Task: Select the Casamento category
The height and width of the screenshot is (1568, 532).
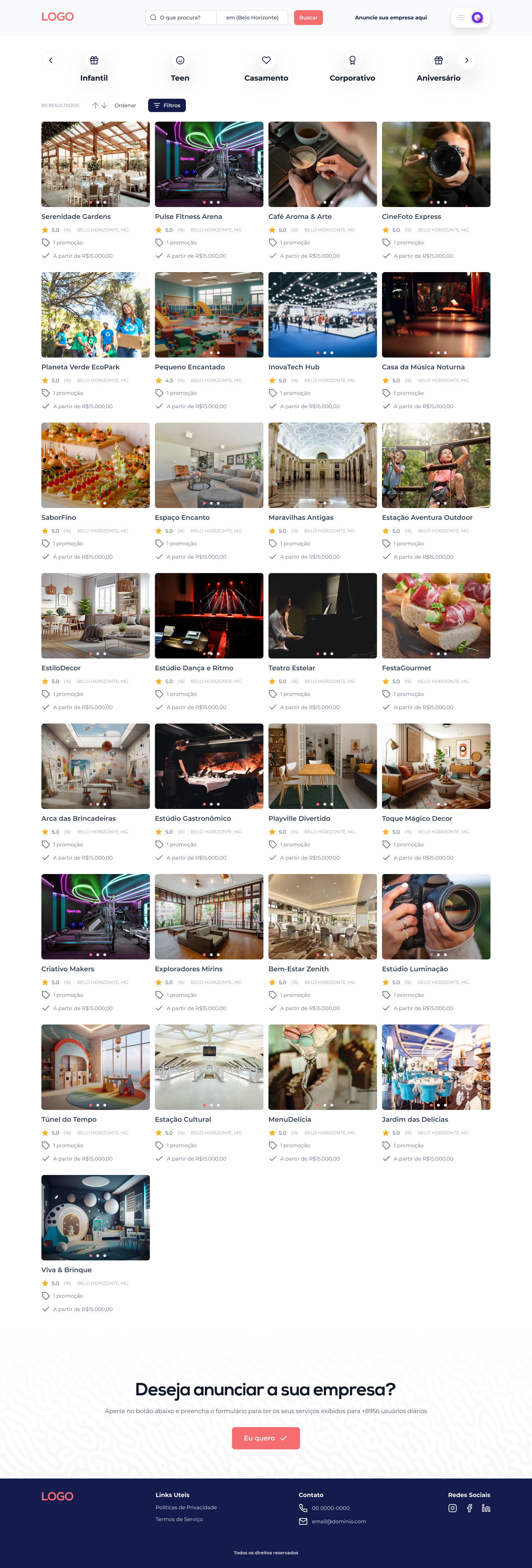Action: [266, 68]
